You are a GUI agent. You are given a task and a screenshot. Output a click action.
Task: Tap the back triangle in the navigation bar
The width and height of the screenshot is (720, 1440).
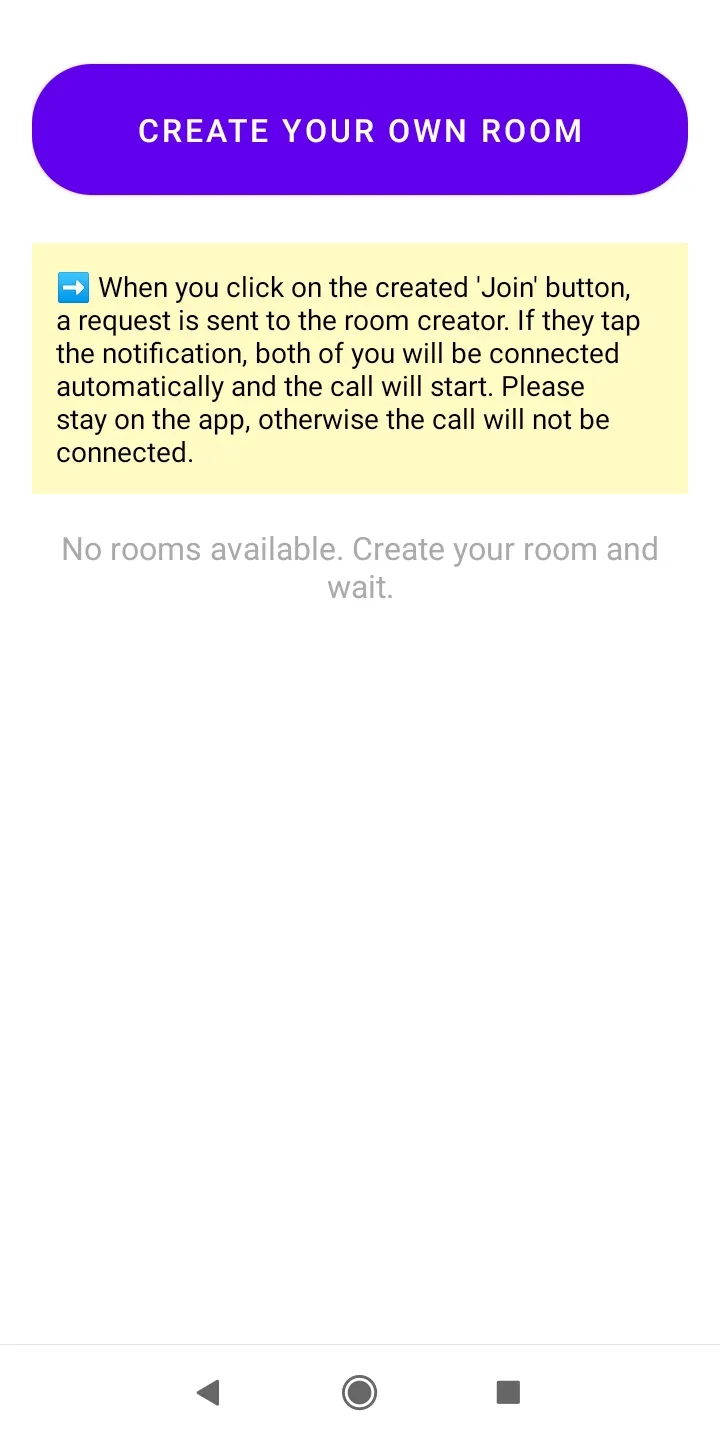(x=209, y=1392)
